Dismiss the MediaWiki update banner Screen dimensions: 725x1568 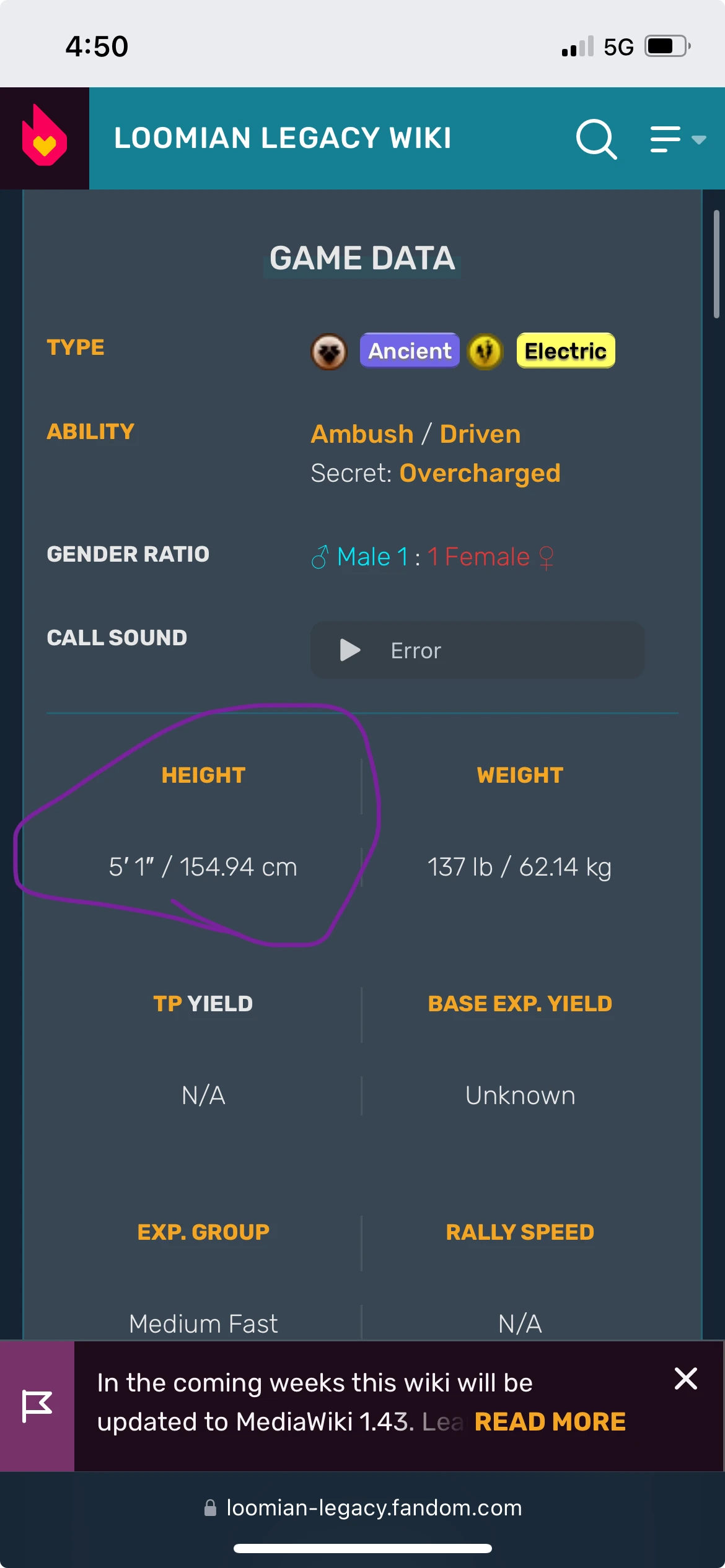click(x=686, y=1379)
